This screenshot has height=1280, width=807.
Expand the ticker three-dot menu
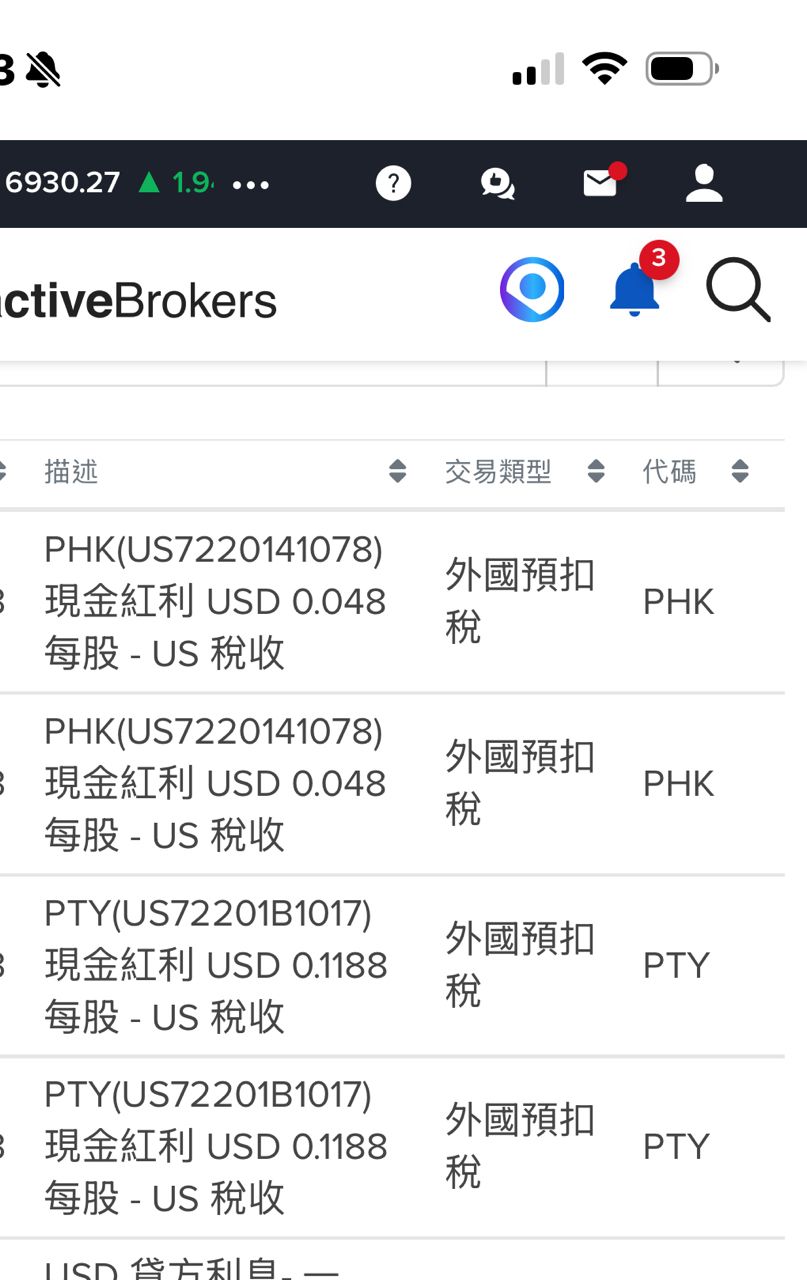coord(250,185)
